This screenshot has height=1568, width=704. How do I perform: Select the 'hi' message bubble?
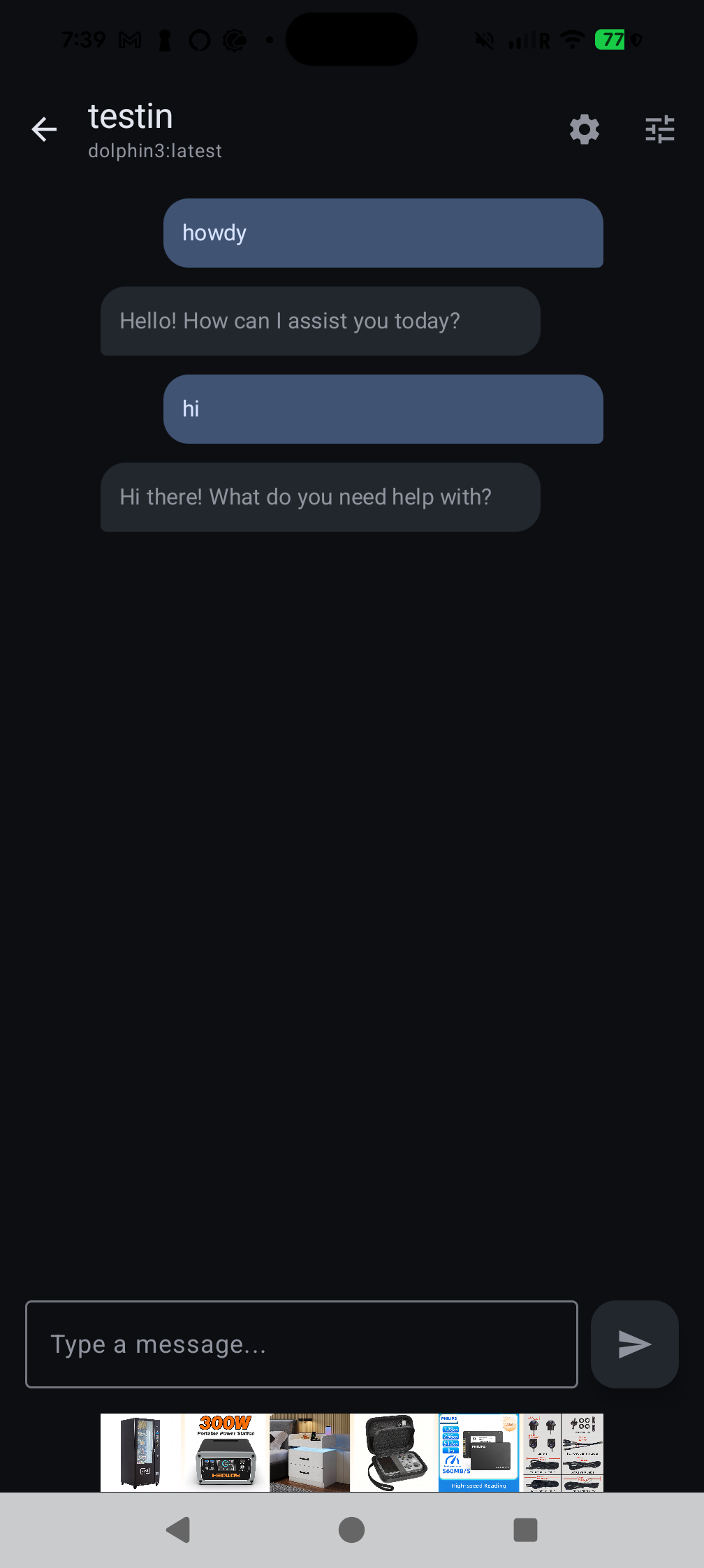tap(383, 409)
